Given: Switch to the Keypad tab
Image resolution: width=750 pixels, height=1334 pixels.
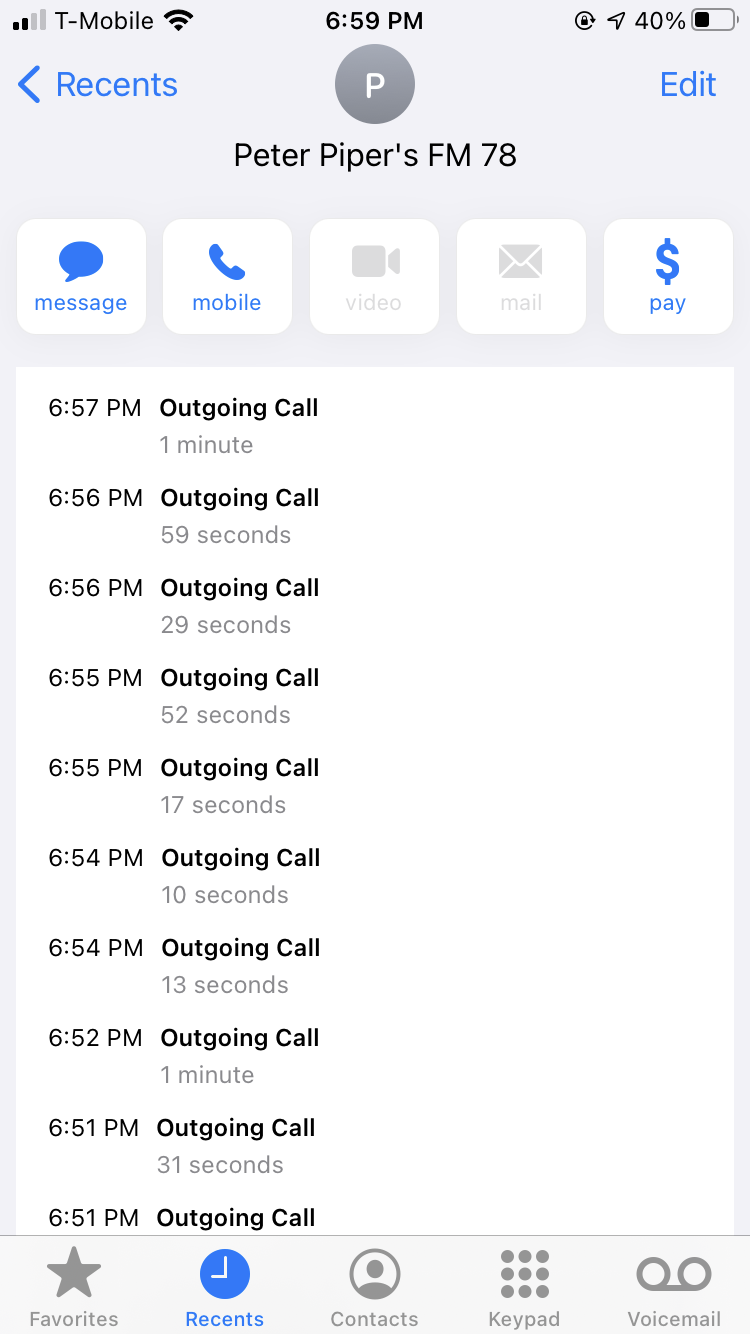Looking at the screenshot, I should [524, 1287].
